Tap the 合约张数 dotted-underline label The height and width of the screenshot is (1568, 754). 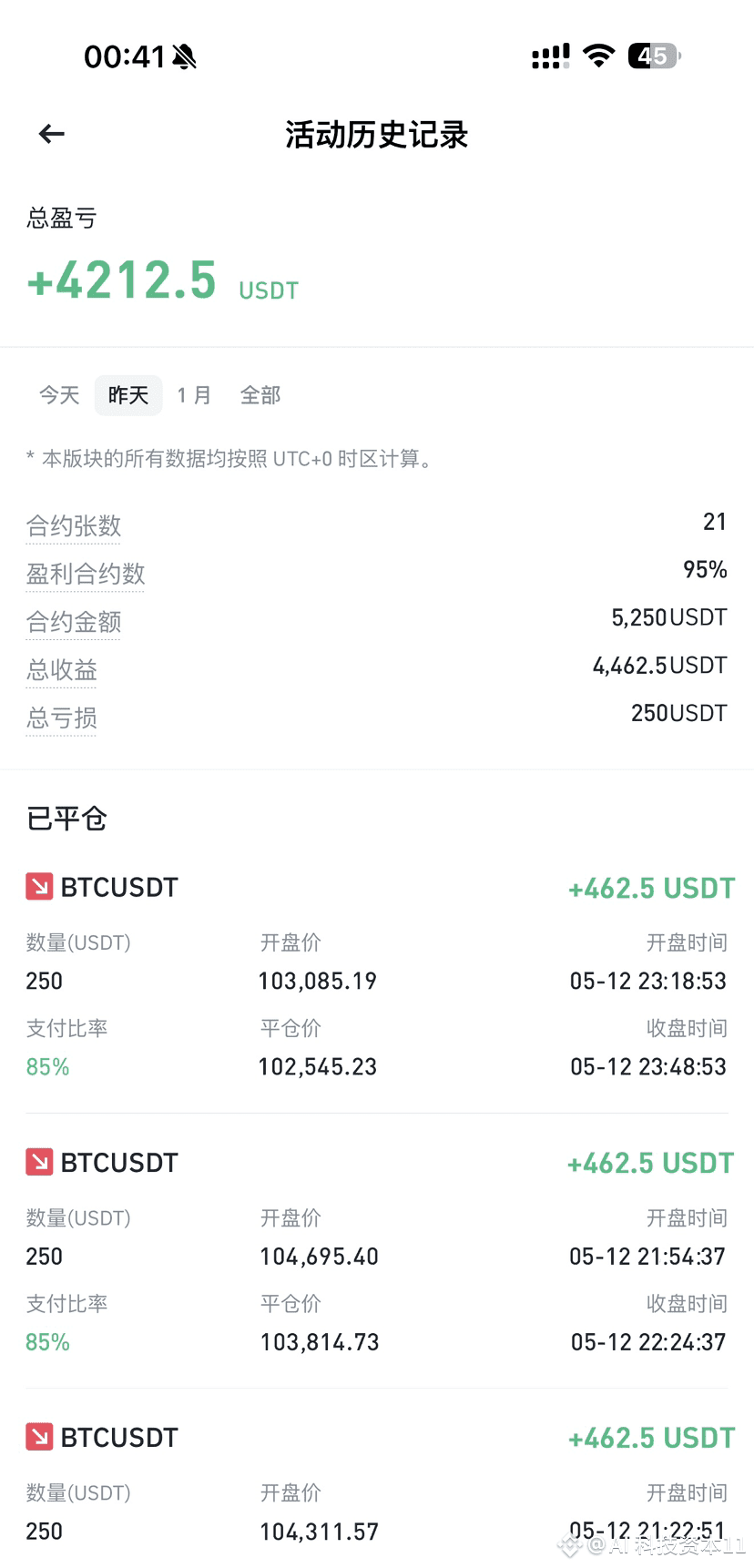click(x=74, y=526)
